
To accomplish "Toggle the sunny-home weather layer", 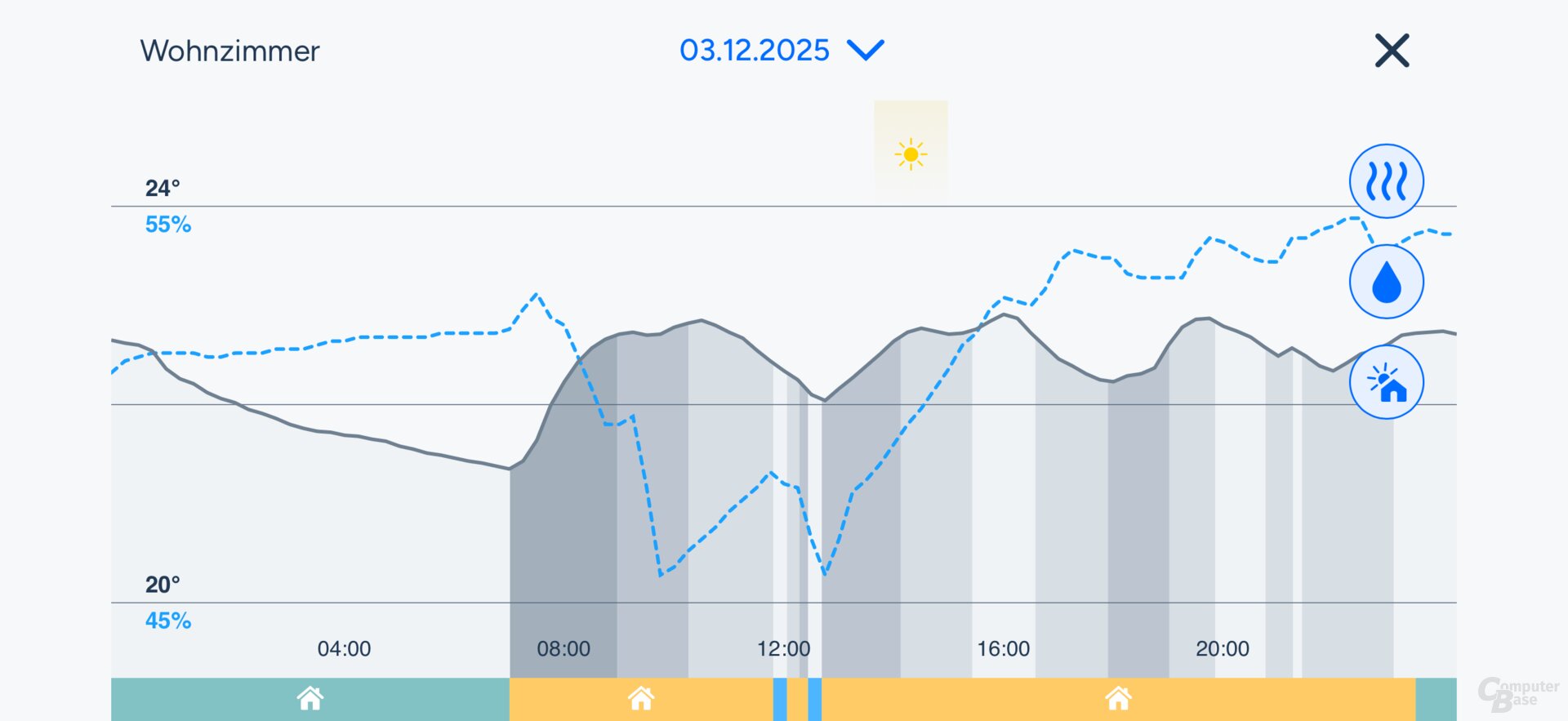I will (1386, 382).
